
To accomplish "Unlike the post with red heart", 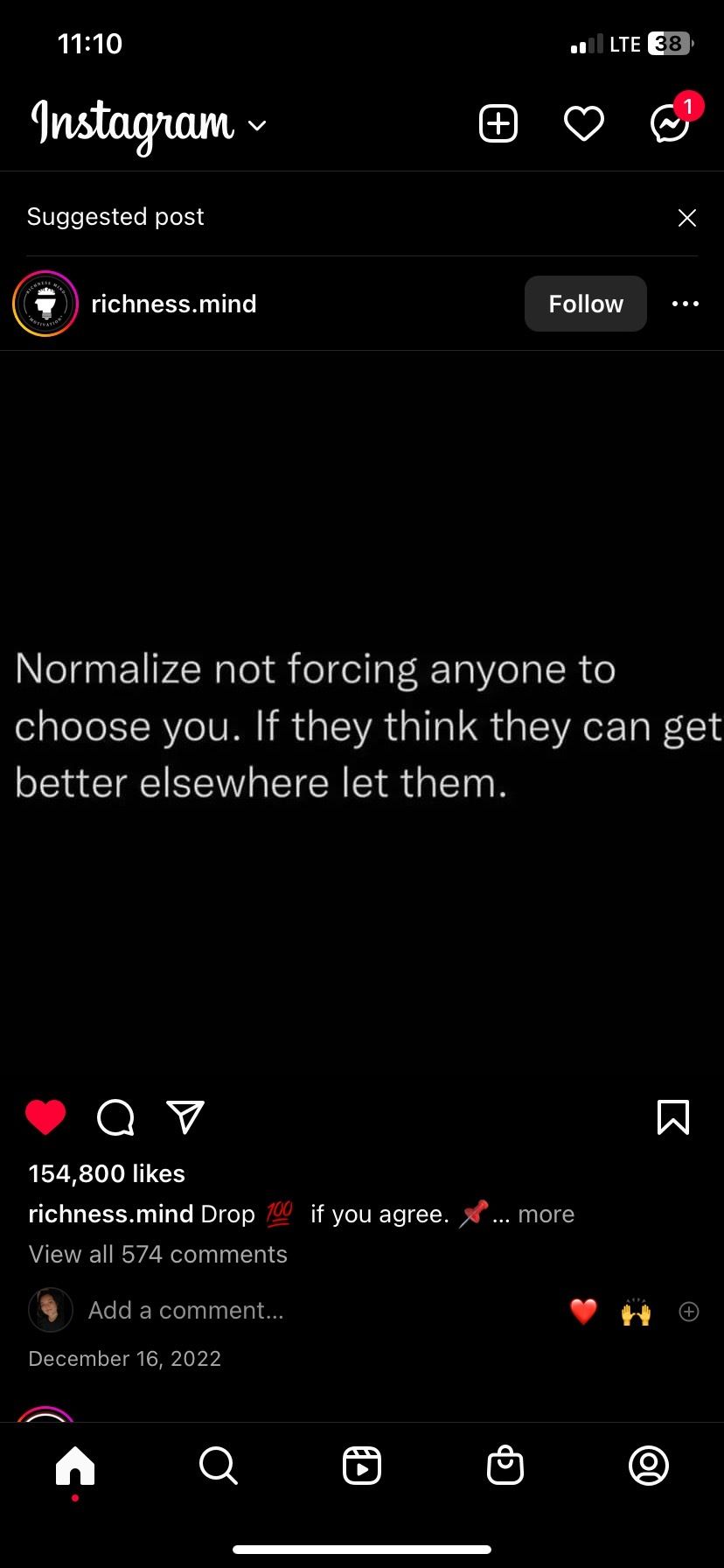I will tap(45, 1117).
